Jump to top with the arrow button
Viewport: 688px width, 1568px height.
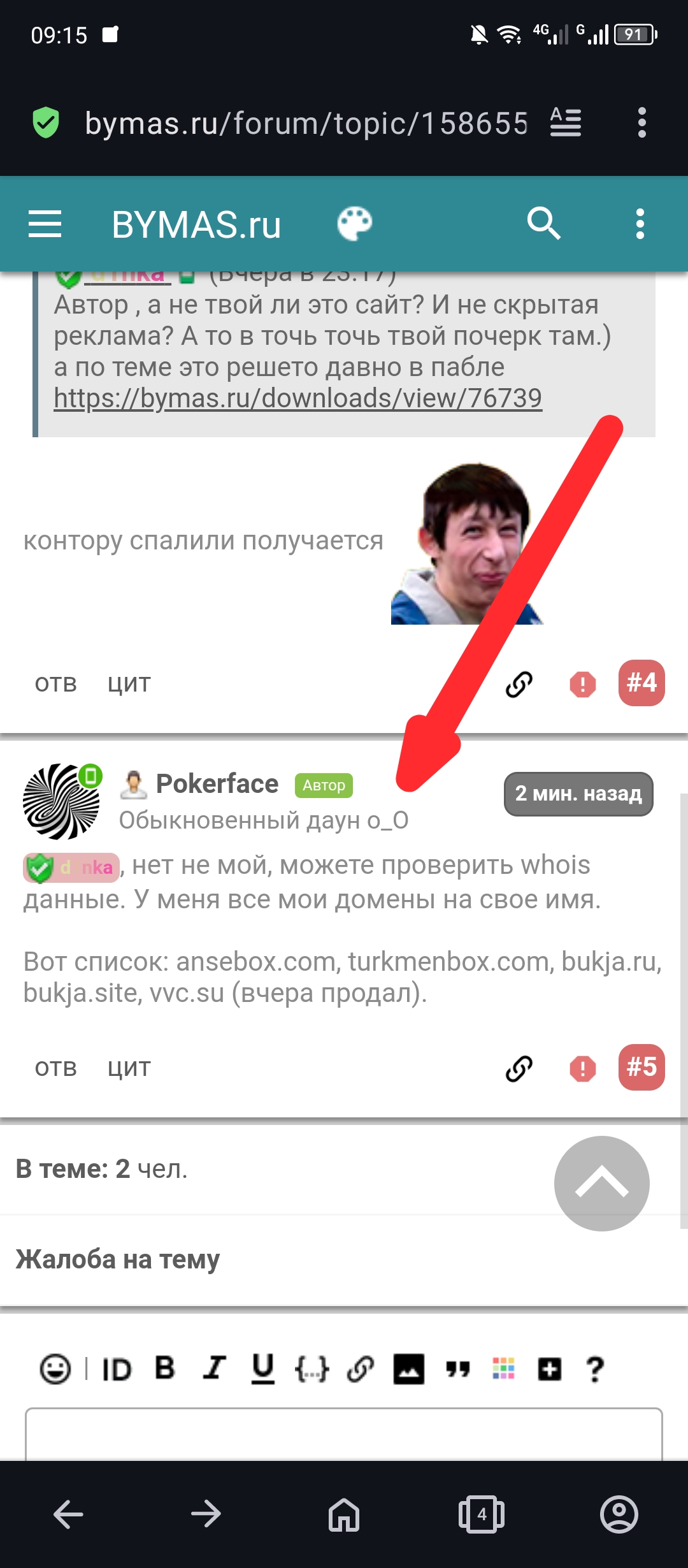pyautogui.click(x=601, y=1184)
